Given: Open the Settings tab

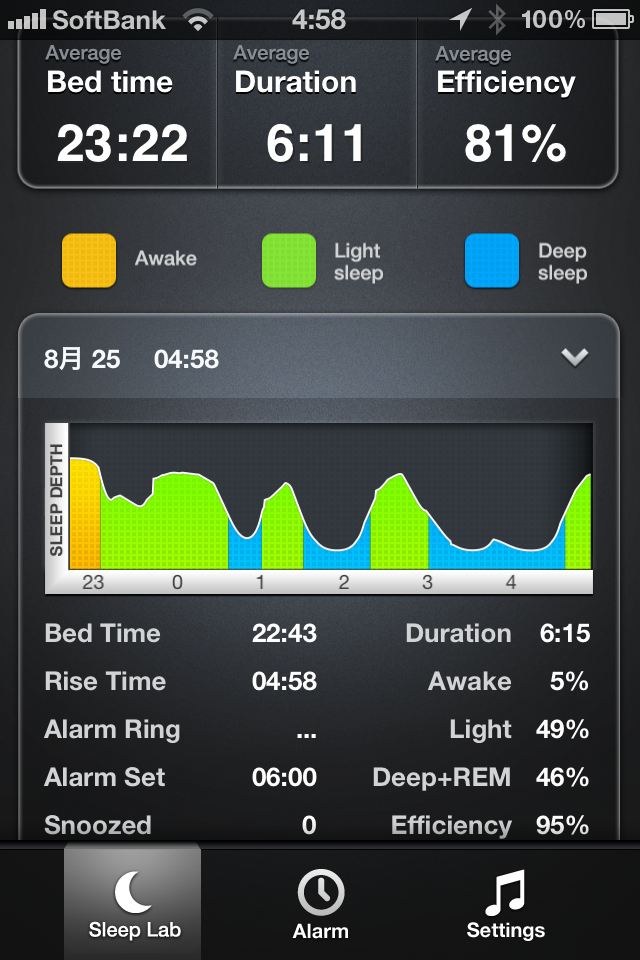Looking at the screenshot, I should click(x=505, y=904).
